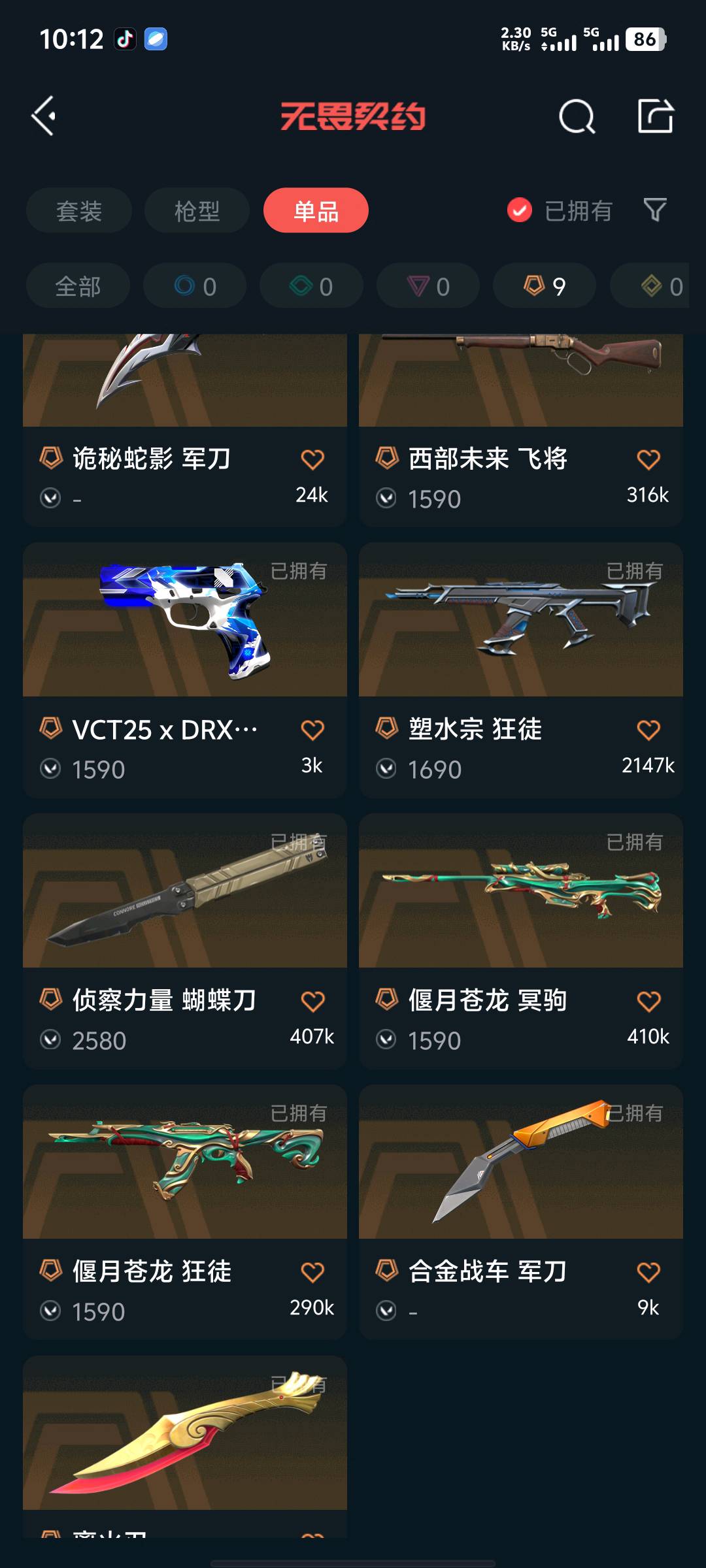Screen dimensions: 706x1568
Task: Like the 塑水宗 狂徒 heart icon
Action: (648, 730)
